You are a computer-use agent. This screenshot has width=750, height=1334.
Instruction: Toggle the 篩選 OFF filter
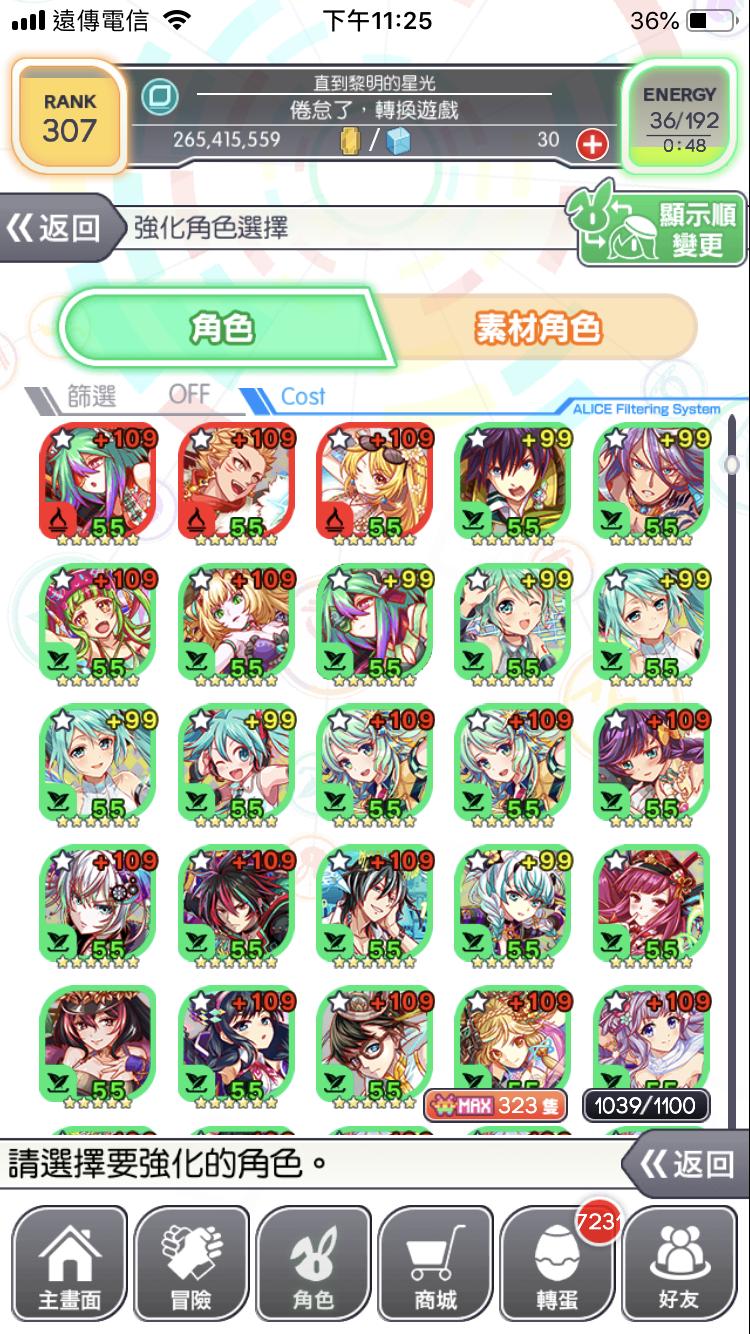tap(130, 396)
